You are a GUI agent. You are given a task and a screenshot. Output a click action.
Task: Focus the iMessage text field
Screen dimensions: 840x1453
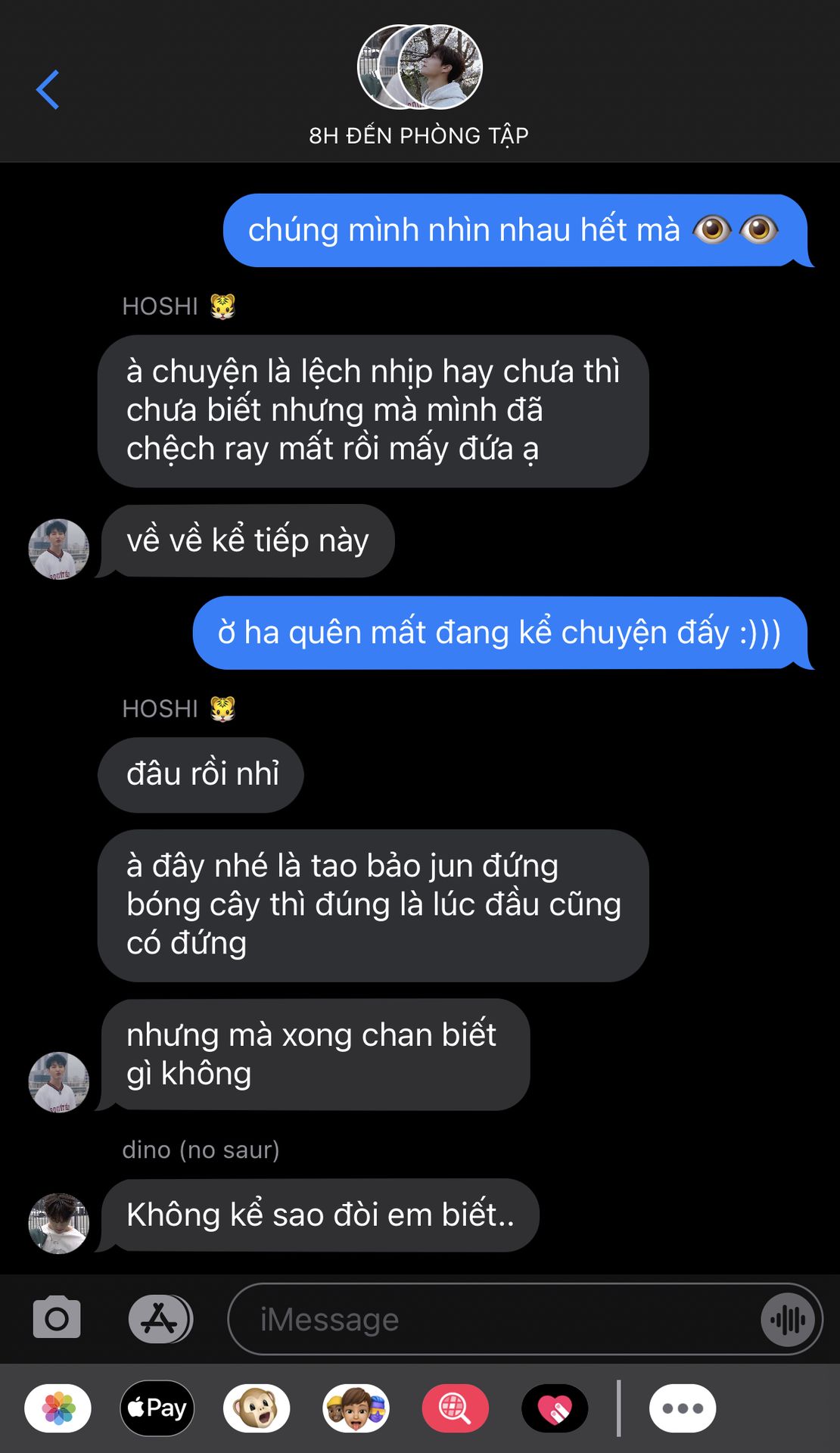point(492,1319)
